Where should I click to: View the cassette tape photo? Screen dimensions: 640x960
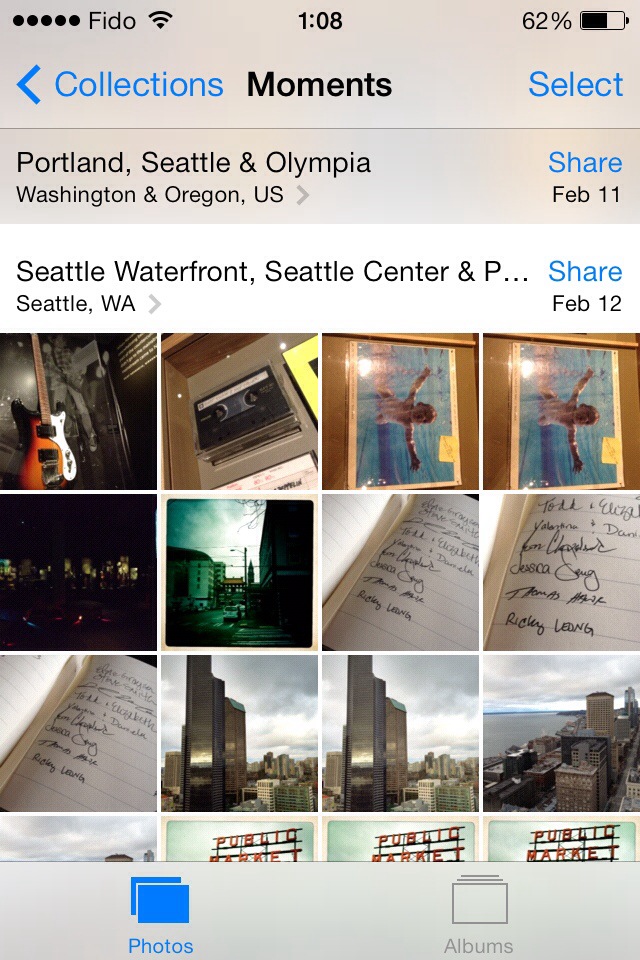pyautogui.click(x=239, y=411)
